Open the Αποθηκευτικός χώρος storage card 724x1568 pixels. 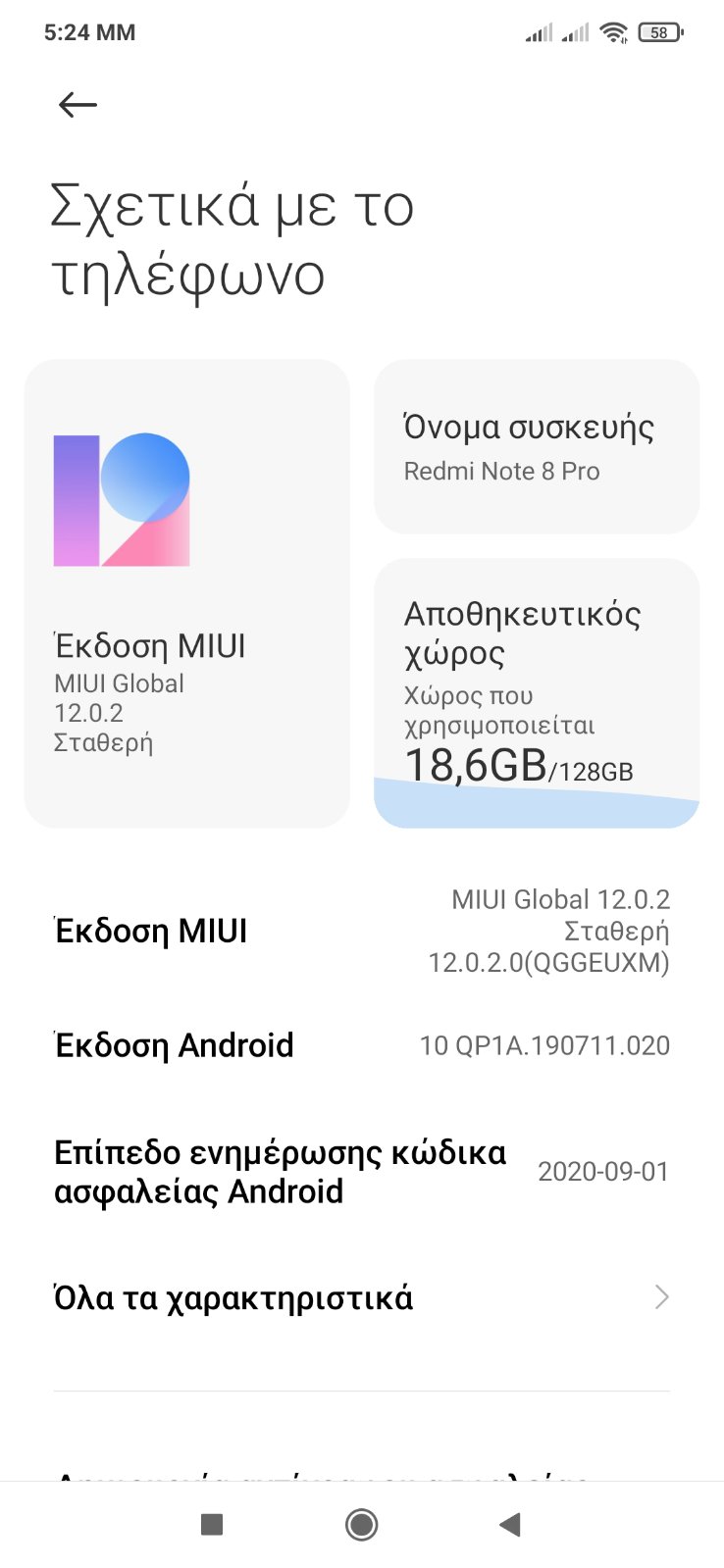point(536,692)
